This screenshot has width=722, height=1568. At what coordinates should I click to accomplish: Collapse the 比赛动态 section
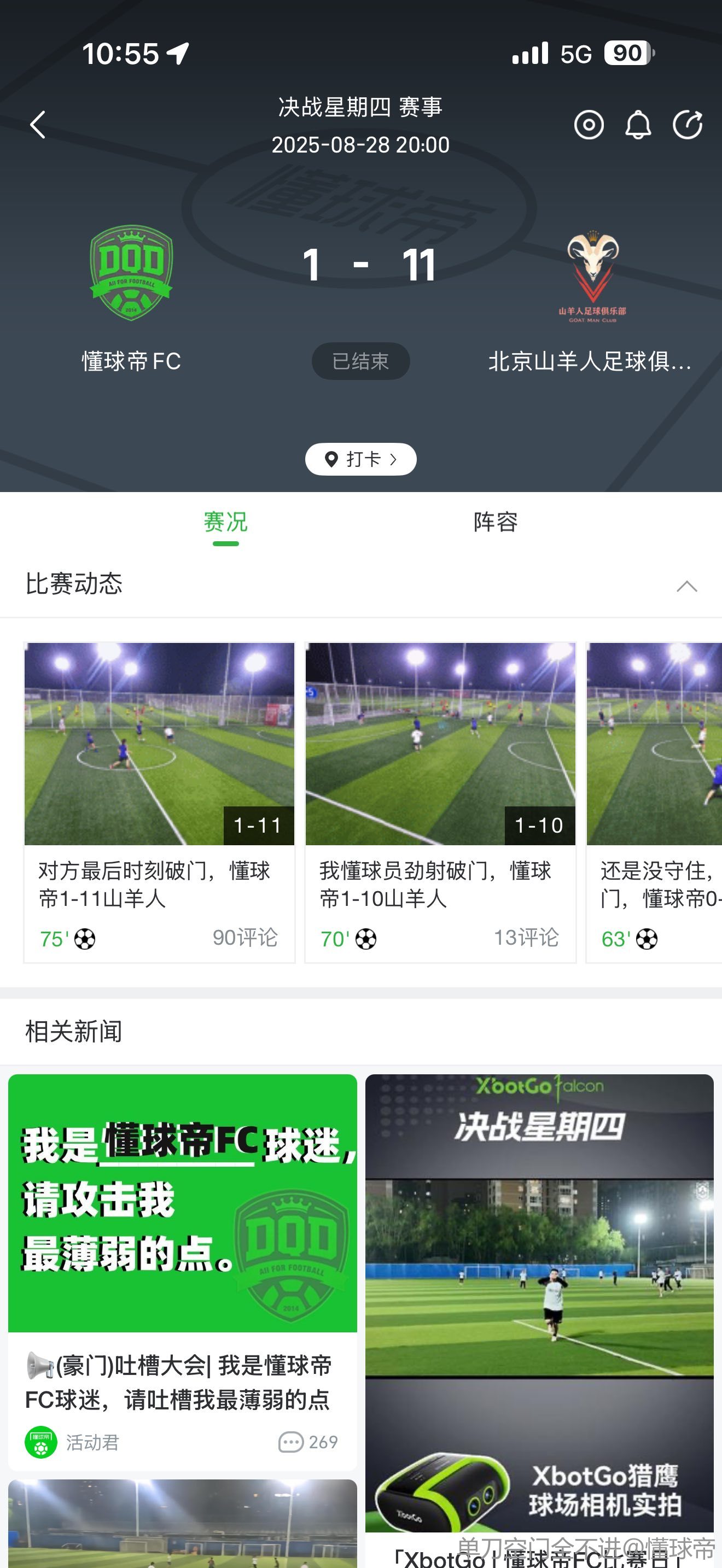pos(686,586)
